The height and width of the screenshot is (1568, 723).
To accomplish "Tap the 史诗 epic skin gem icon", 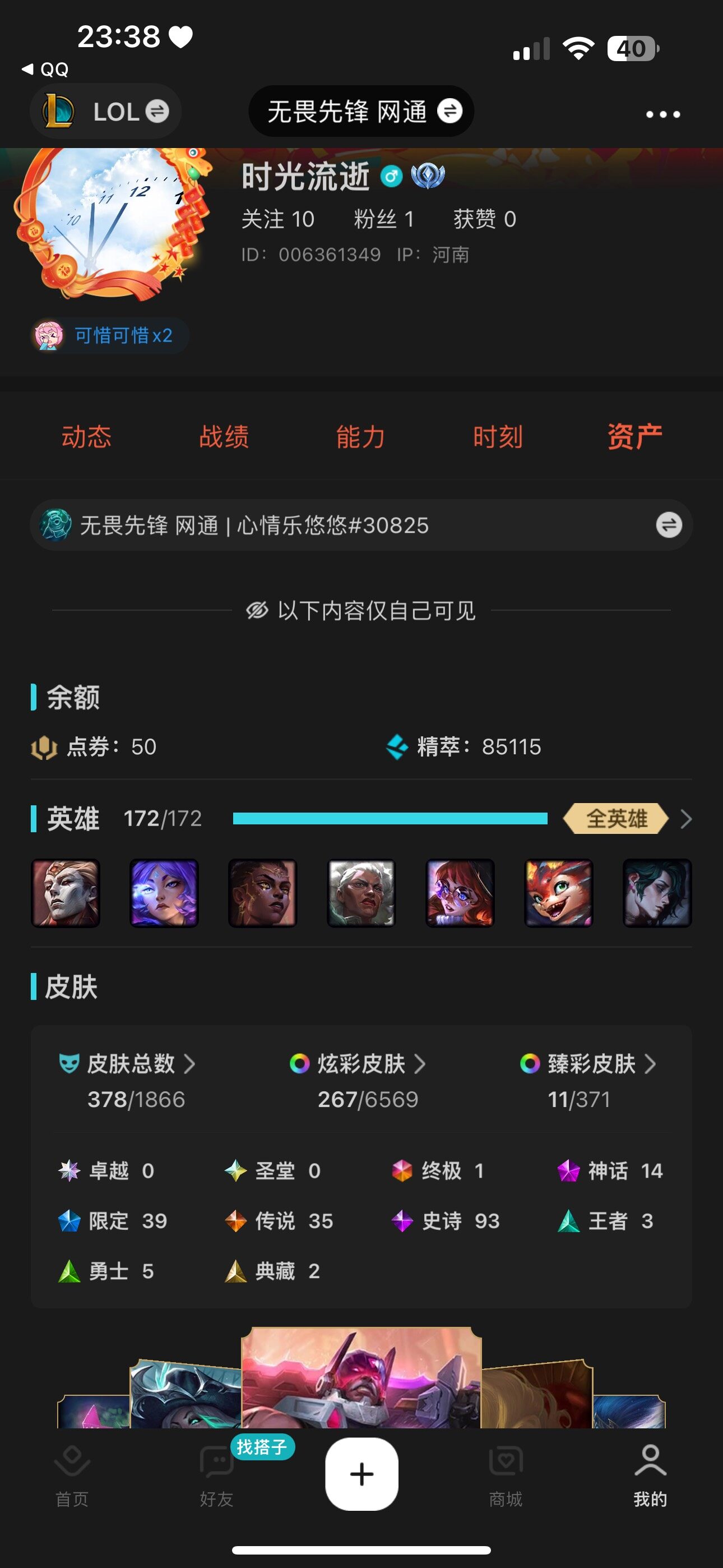I will [x=402, y=1221].
